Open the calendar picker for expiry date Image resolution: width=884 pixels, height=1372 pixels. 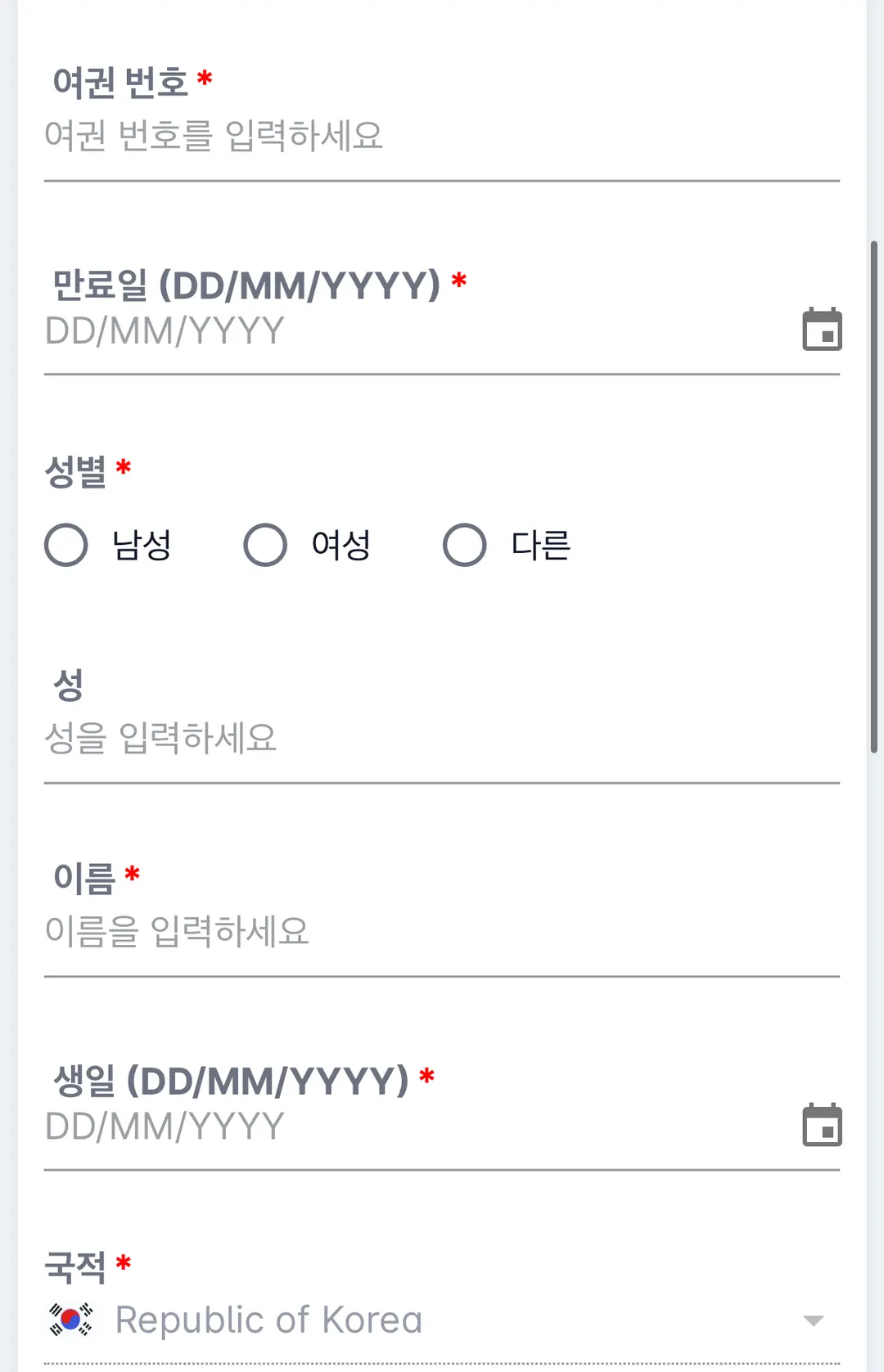822,330
